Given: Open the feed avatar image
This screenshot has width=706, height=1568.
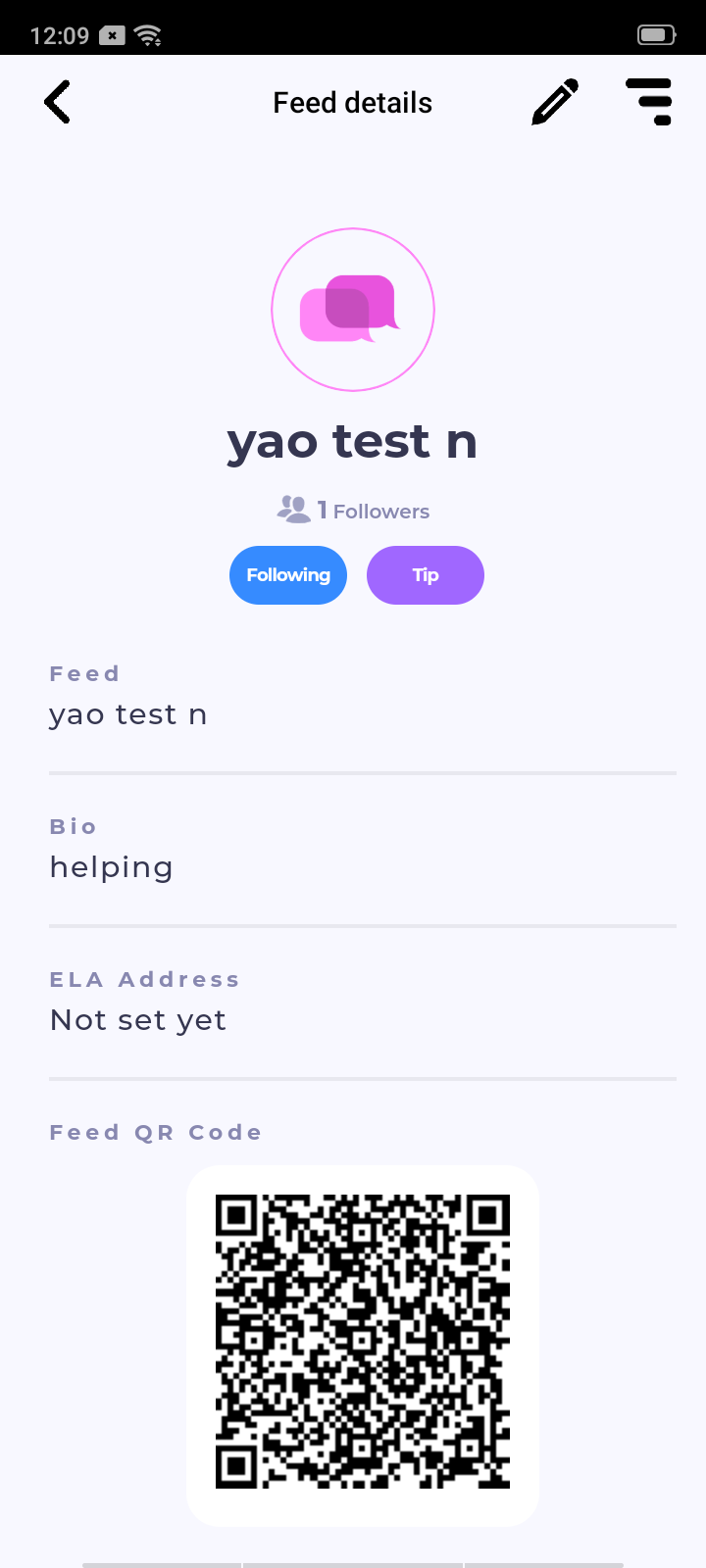Looking at the screenshot, I should point(353,310).
